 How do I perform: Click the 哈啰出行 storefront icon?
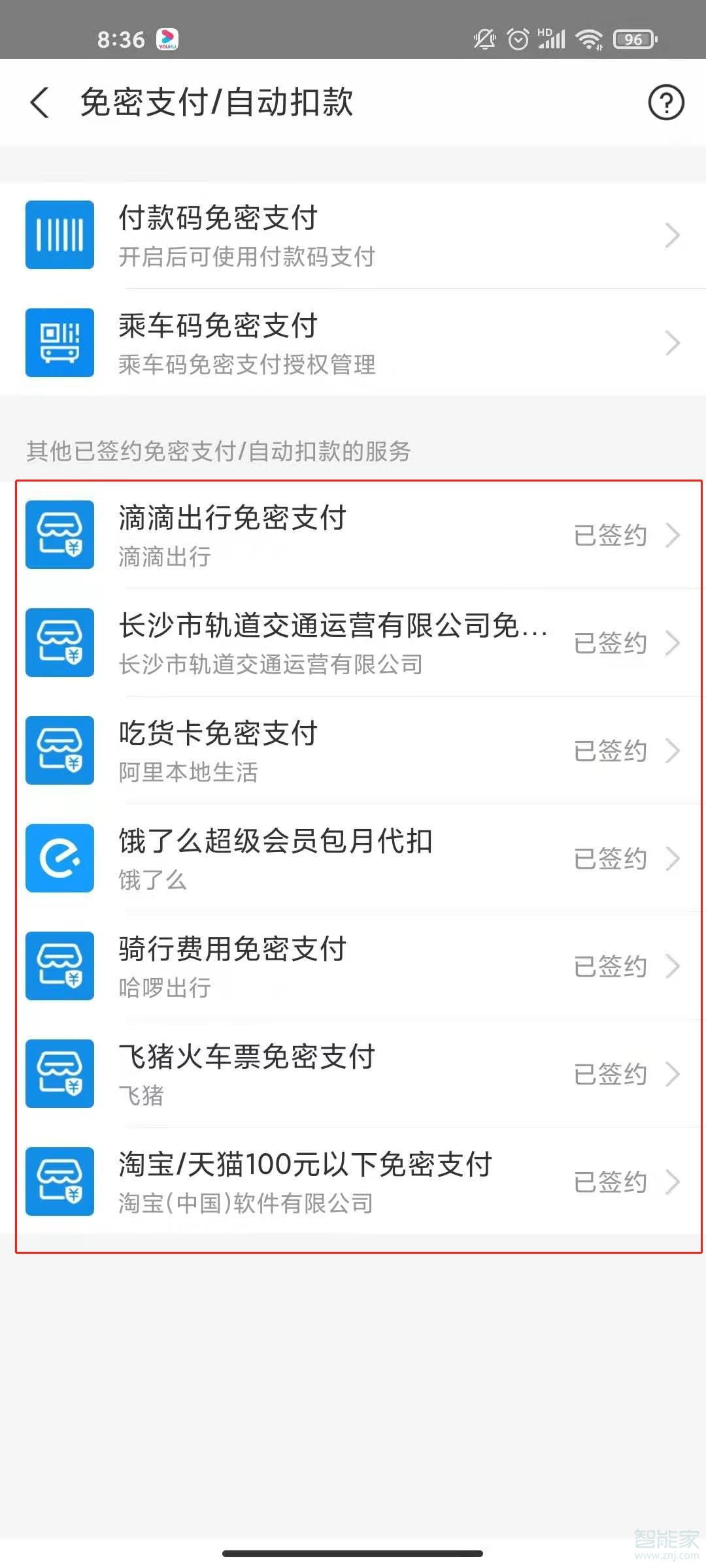click(59, 966)
